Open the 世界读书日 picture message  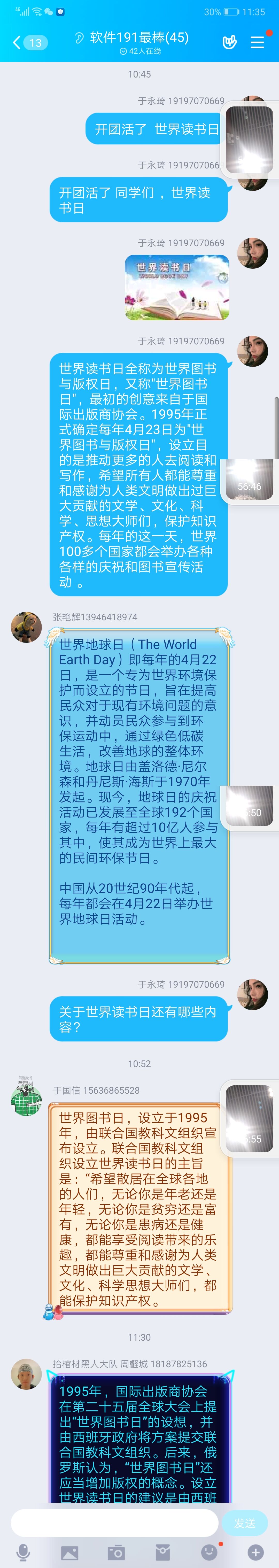(x=177, y=287)
